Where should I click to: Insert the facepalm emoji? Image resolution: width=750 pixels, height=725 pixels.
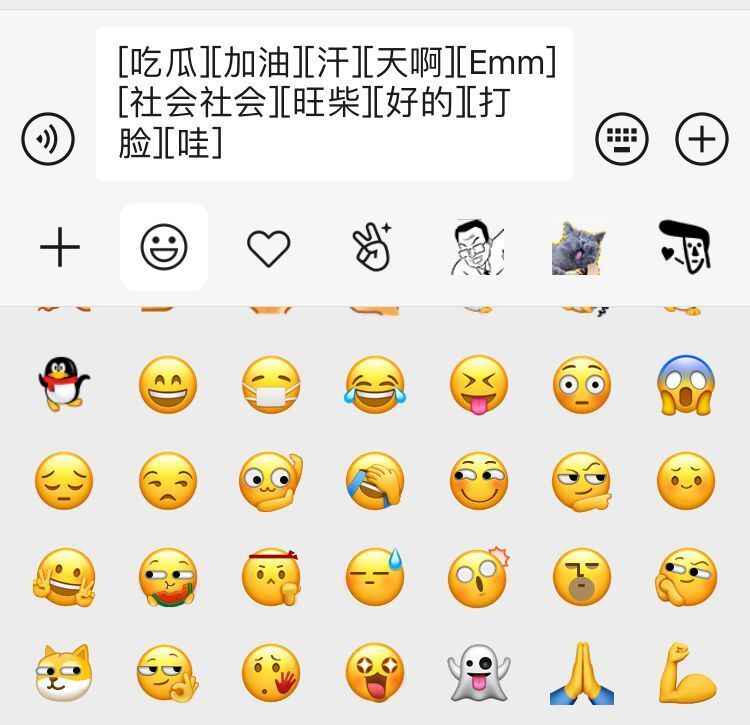click(375, 481)
